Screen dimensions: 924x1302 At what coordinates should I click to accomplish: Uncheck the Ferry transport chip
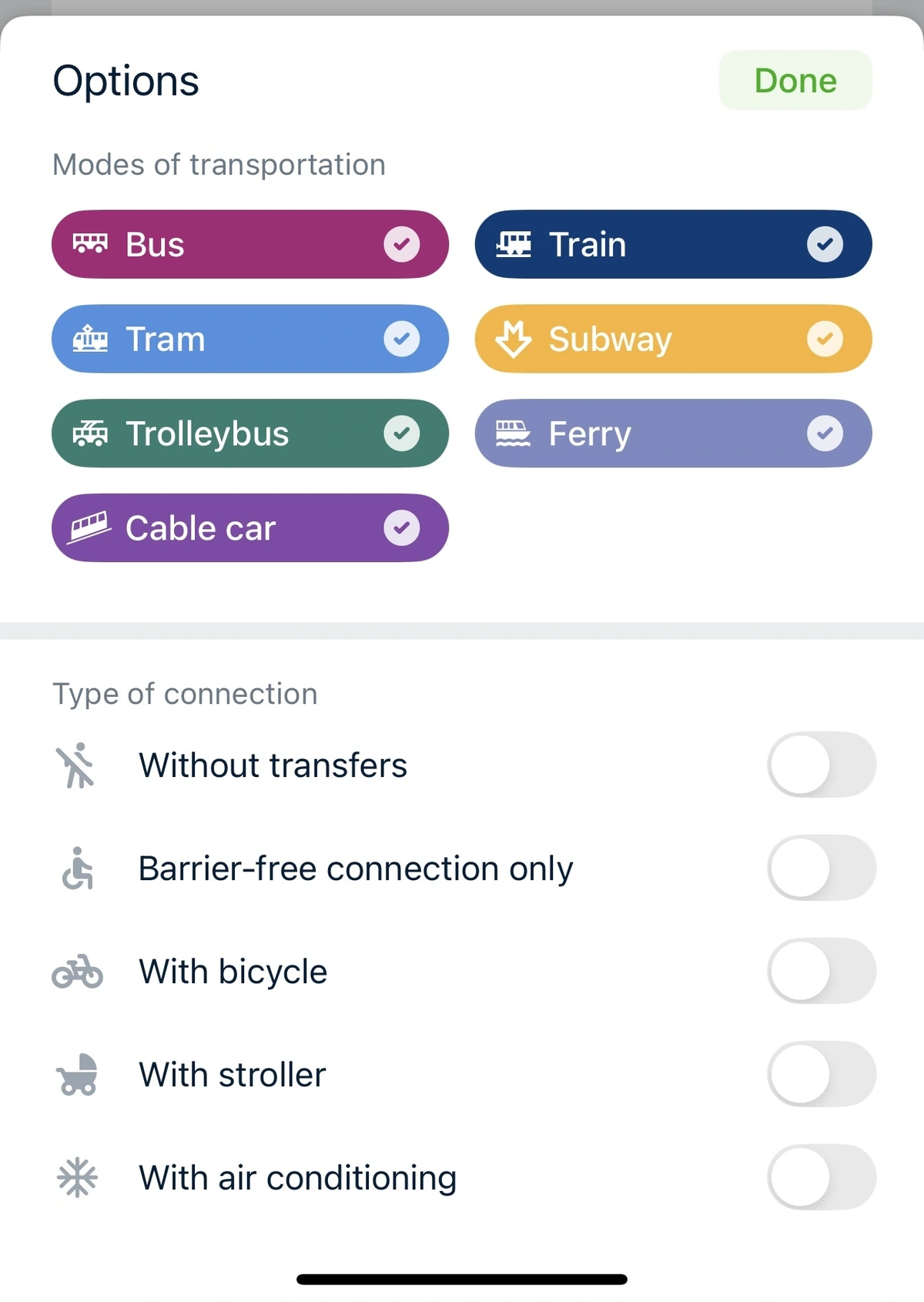[x=673, y=433]
